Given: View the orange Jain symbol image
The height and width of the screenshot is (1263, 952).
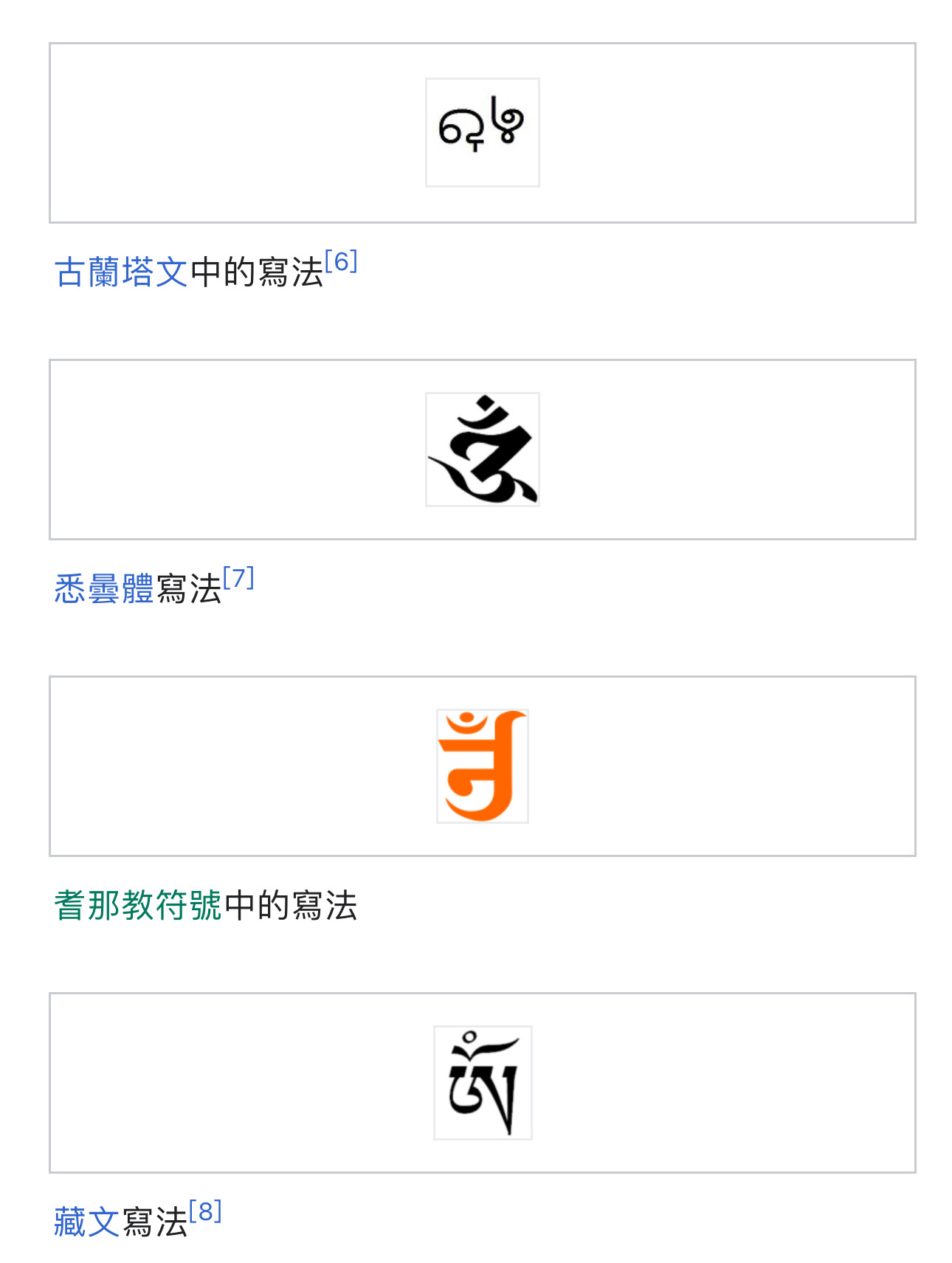Looking at the screenshot, I should click(x=482, y=766).
